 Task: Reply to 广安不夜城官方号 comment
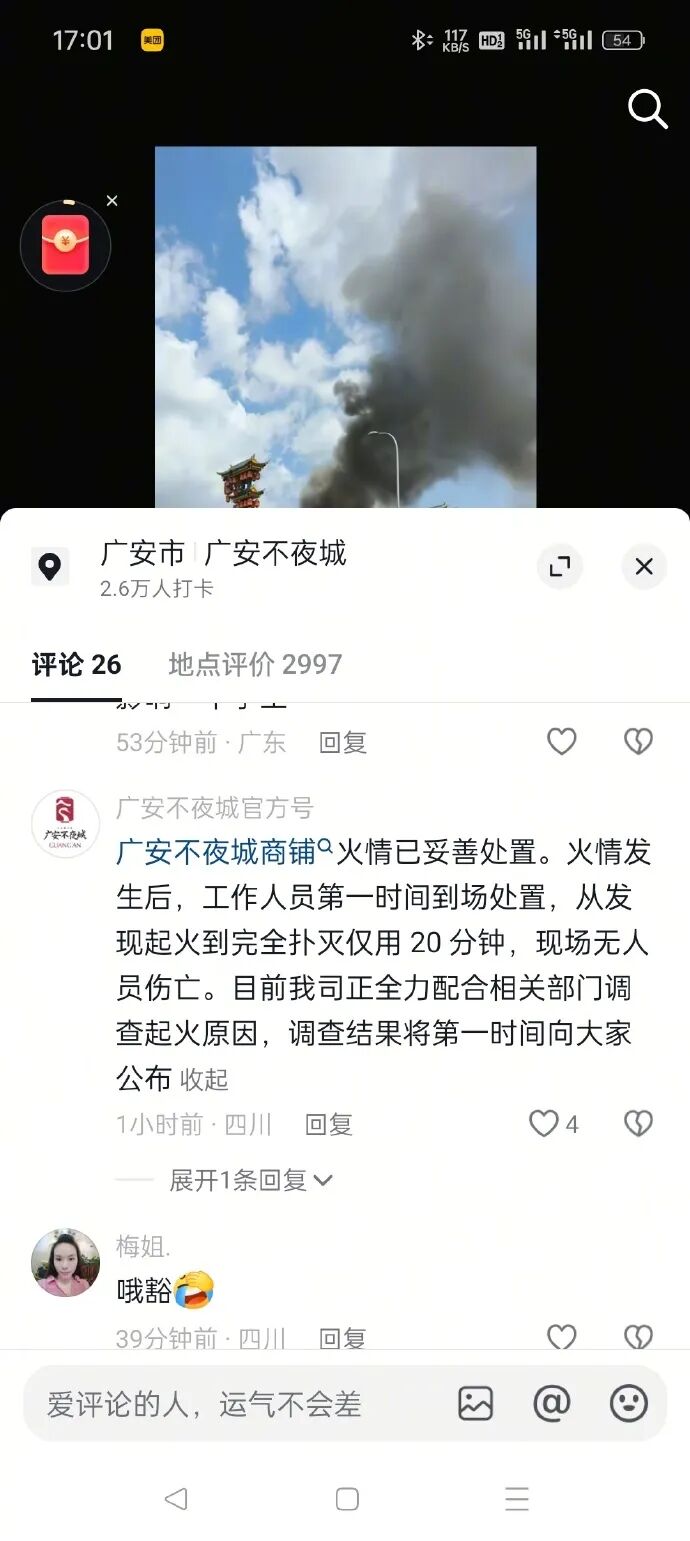pos(329,1125)
